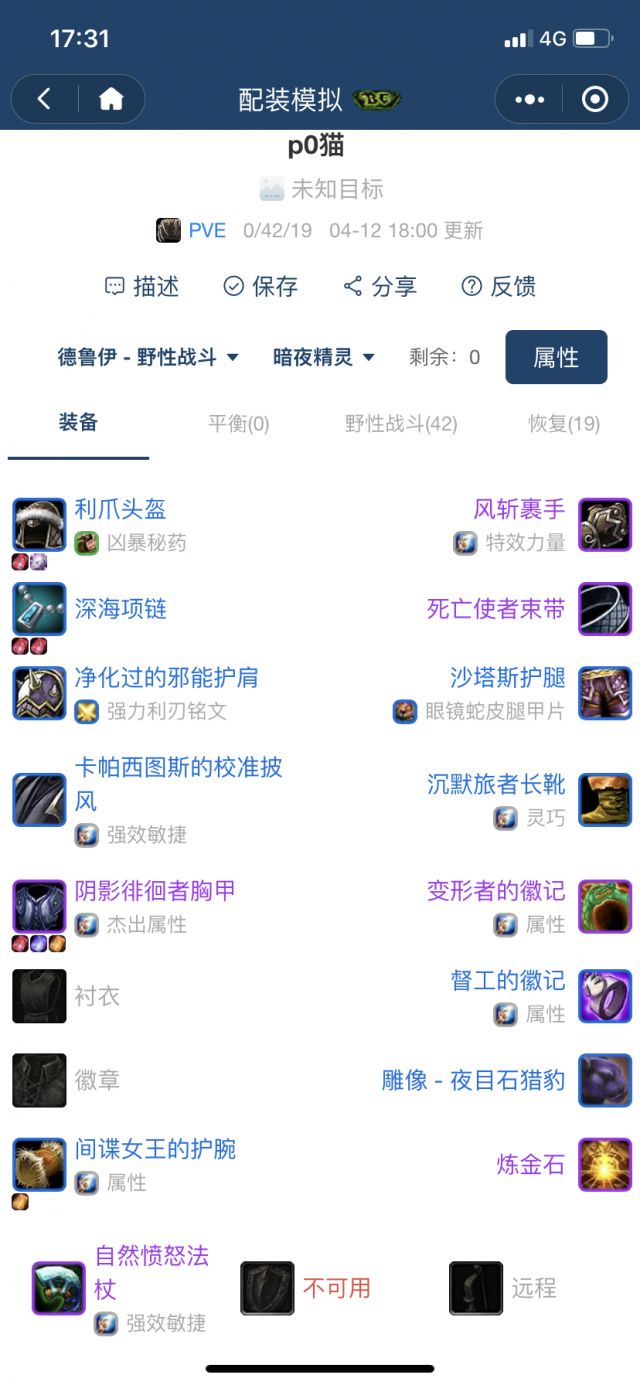This screenshot has width=640, height=1385.
Task: Open the 利爪头盔 head slot
Action: pyautogui.click(x=120, y=509)
